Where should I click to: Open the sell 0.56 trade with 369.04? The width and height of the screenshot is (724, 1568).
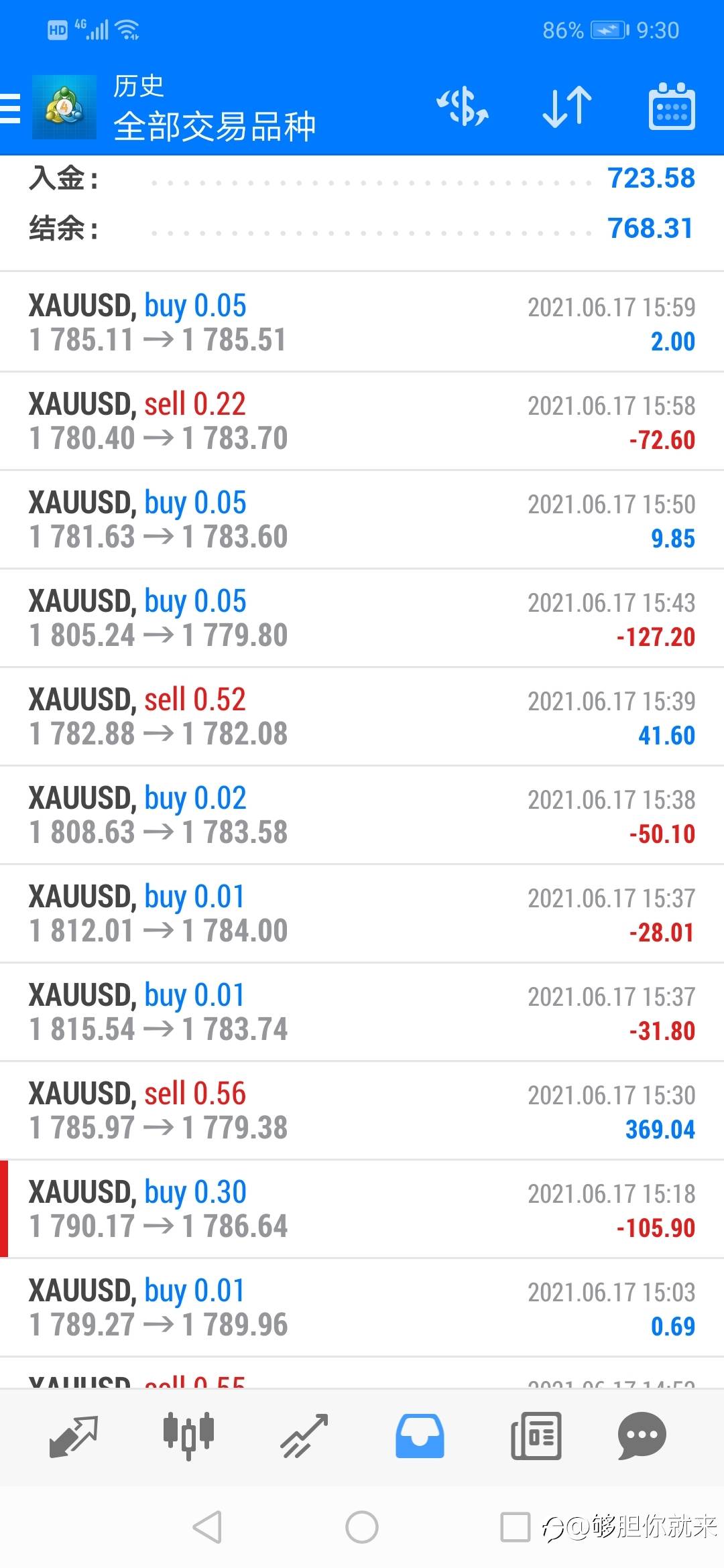[362, 1110]
